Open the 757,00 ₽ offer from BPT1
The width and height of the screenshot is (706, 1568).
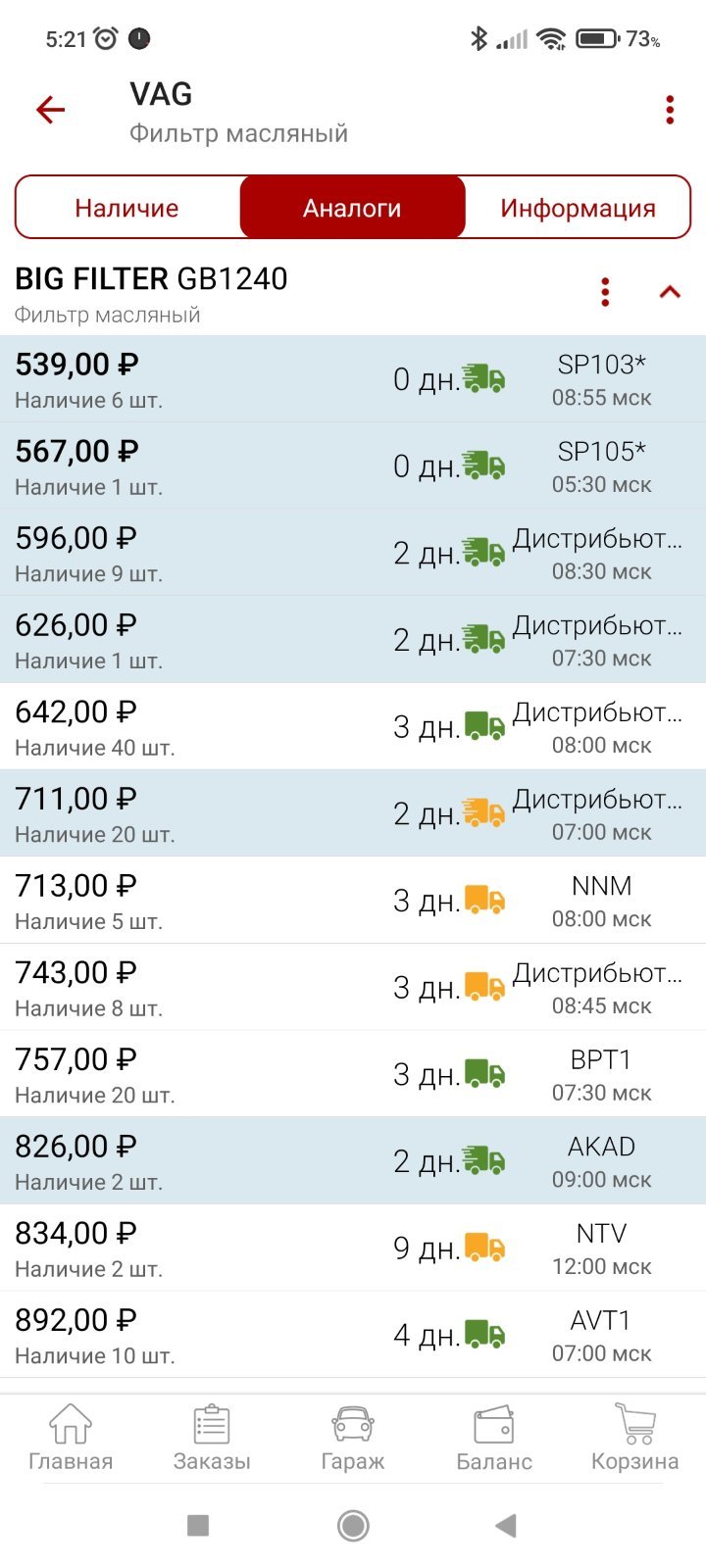pos(353,1074)
